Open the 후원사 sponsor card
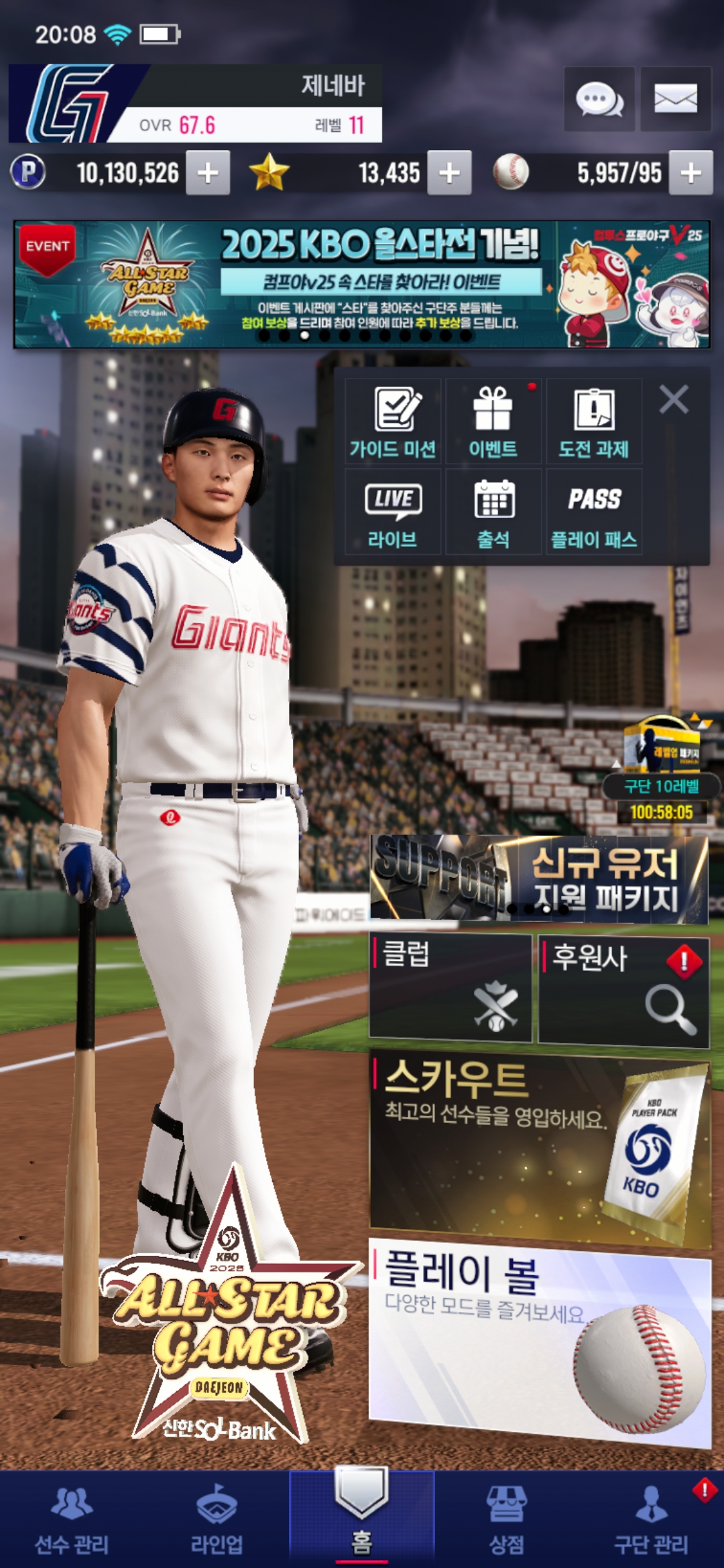The image size is (724, 1568). point(623,990)
